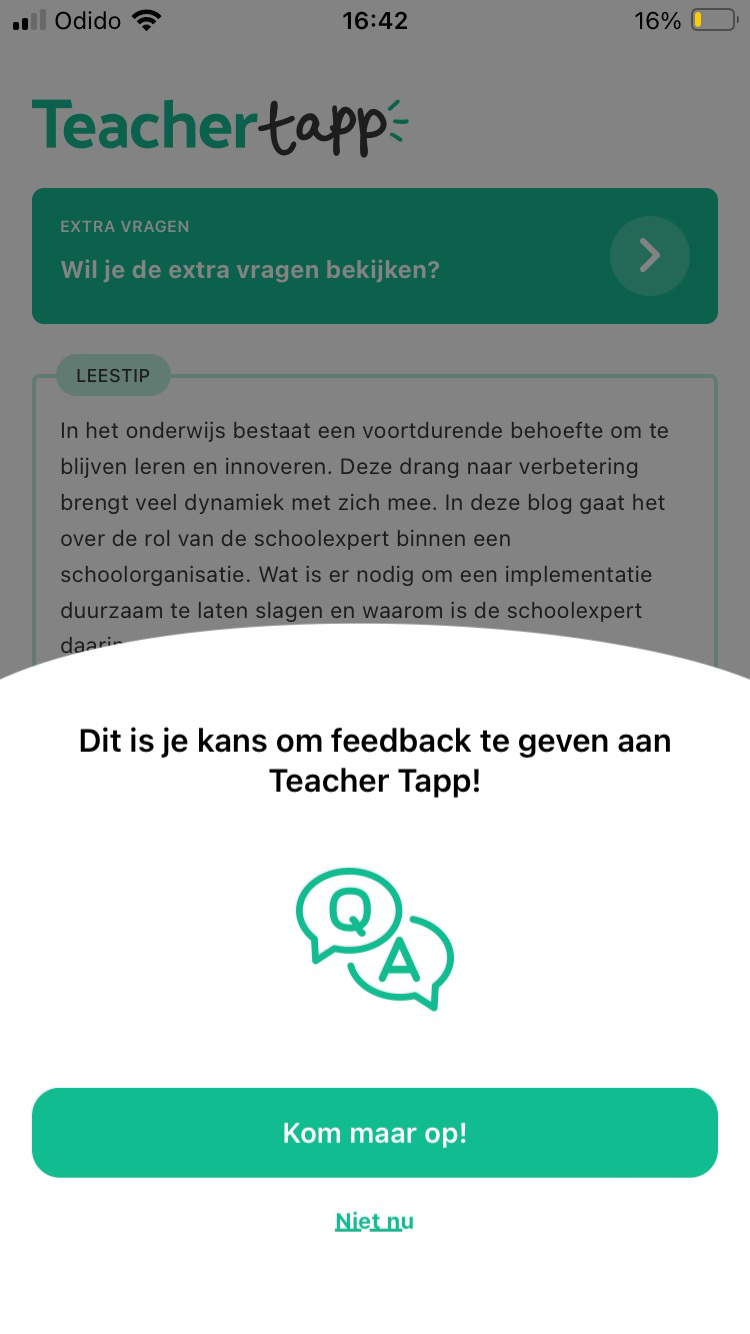This screenshot has width=750, height=1334.
Task: Open the 'Extra vragen' banner
Action: (374, 256)
